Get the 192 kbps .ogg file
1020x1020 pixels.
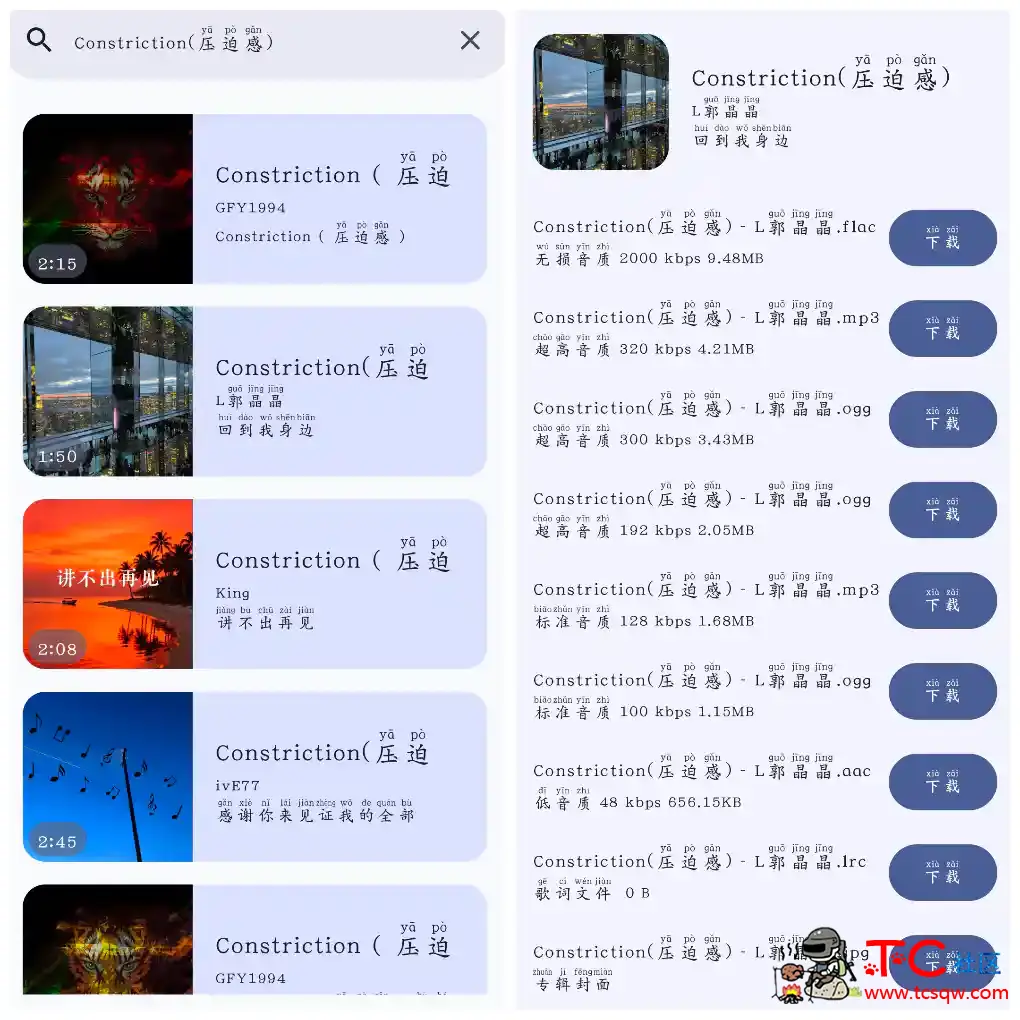pyautogui.click(x=942, y=510)
